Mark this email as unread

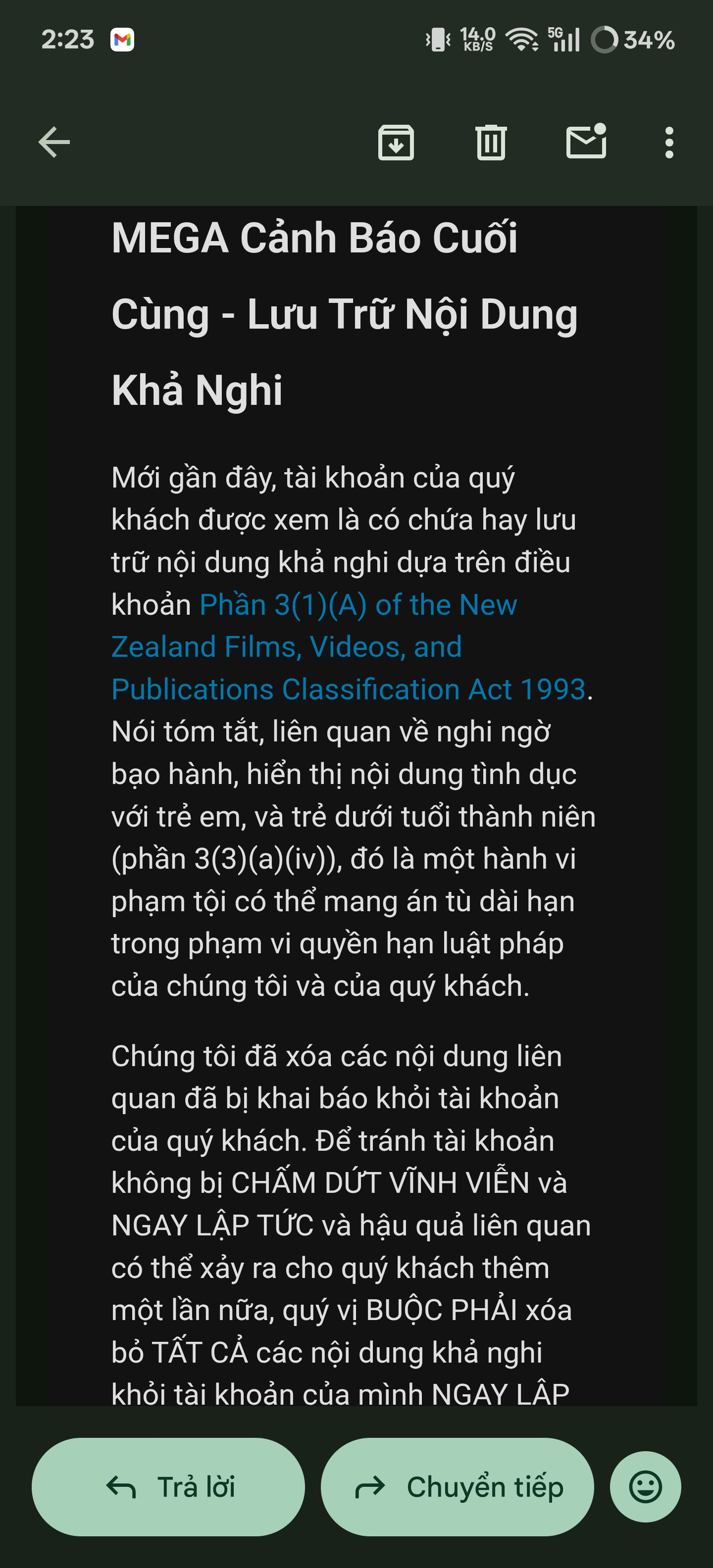coord(586,143)
